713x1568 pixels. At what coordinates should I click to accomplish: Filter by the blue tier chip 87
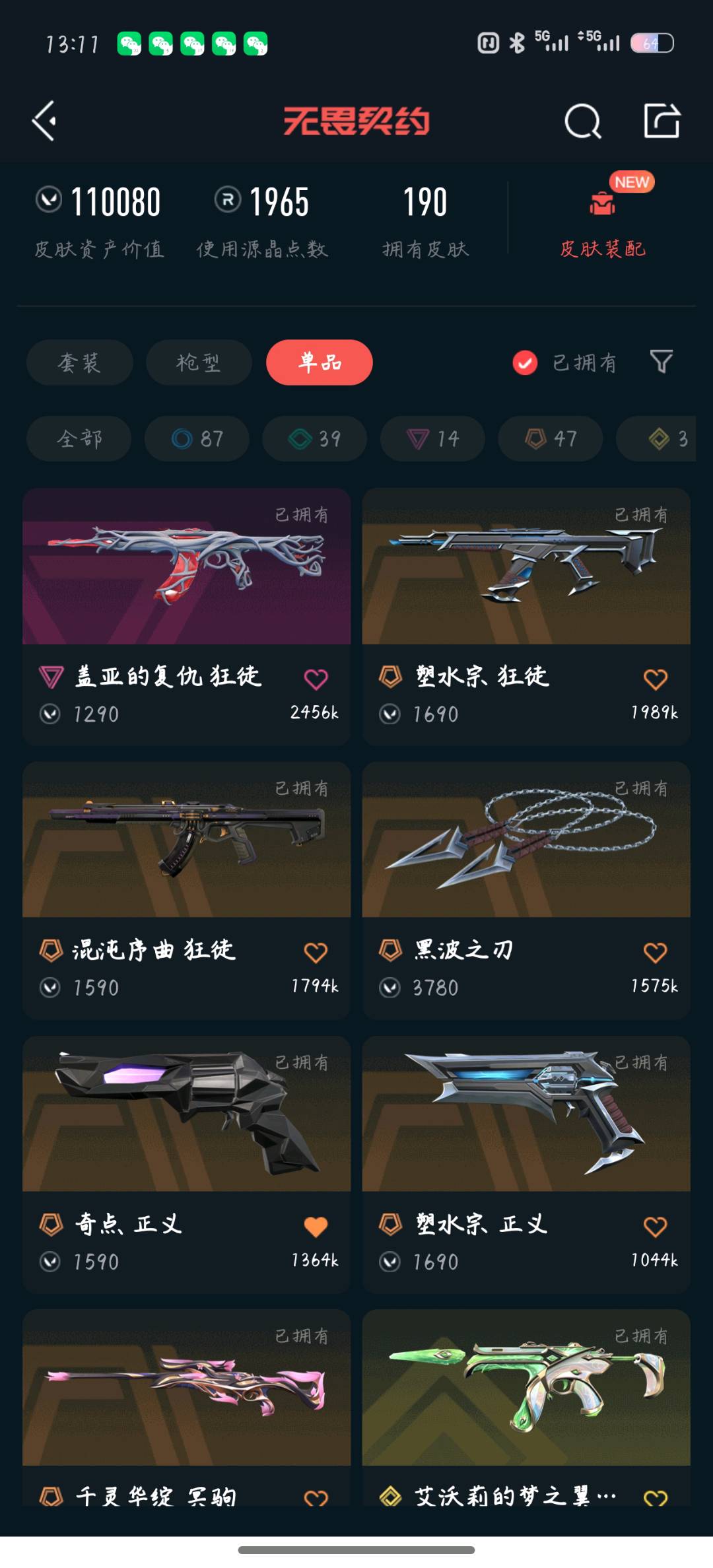[x=197, y=438]
